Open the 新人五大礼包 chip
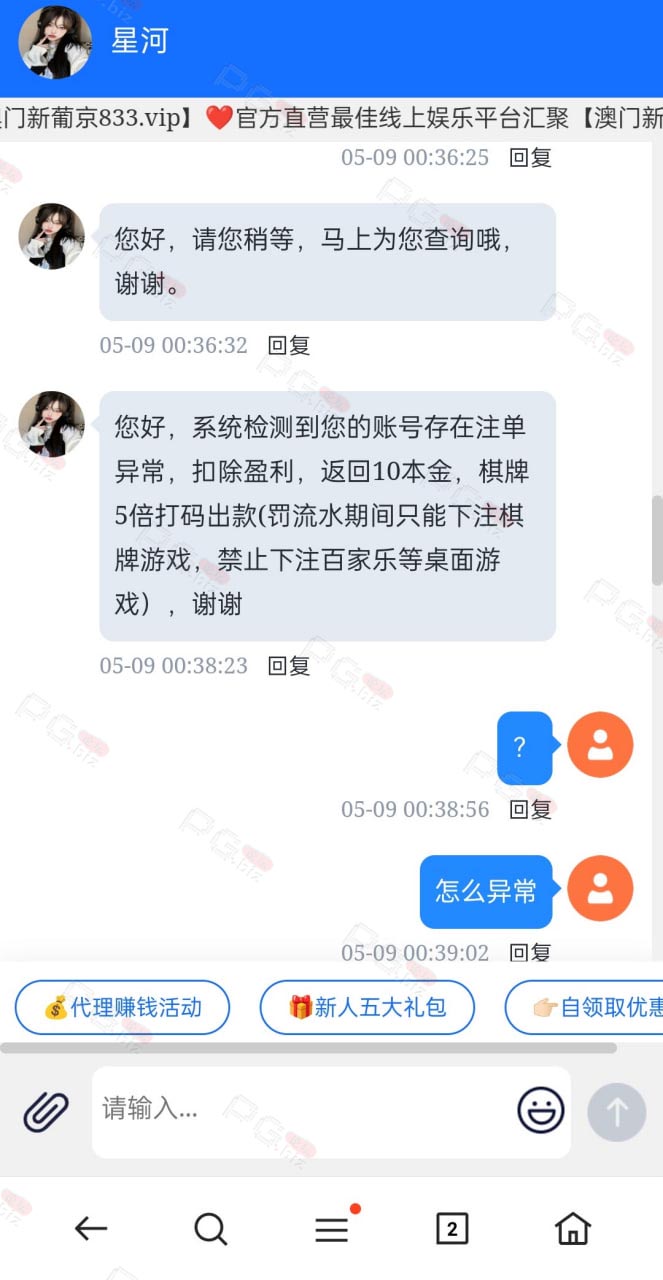The width and height of the screenshot is (663, 1280). coord(367,1007)
